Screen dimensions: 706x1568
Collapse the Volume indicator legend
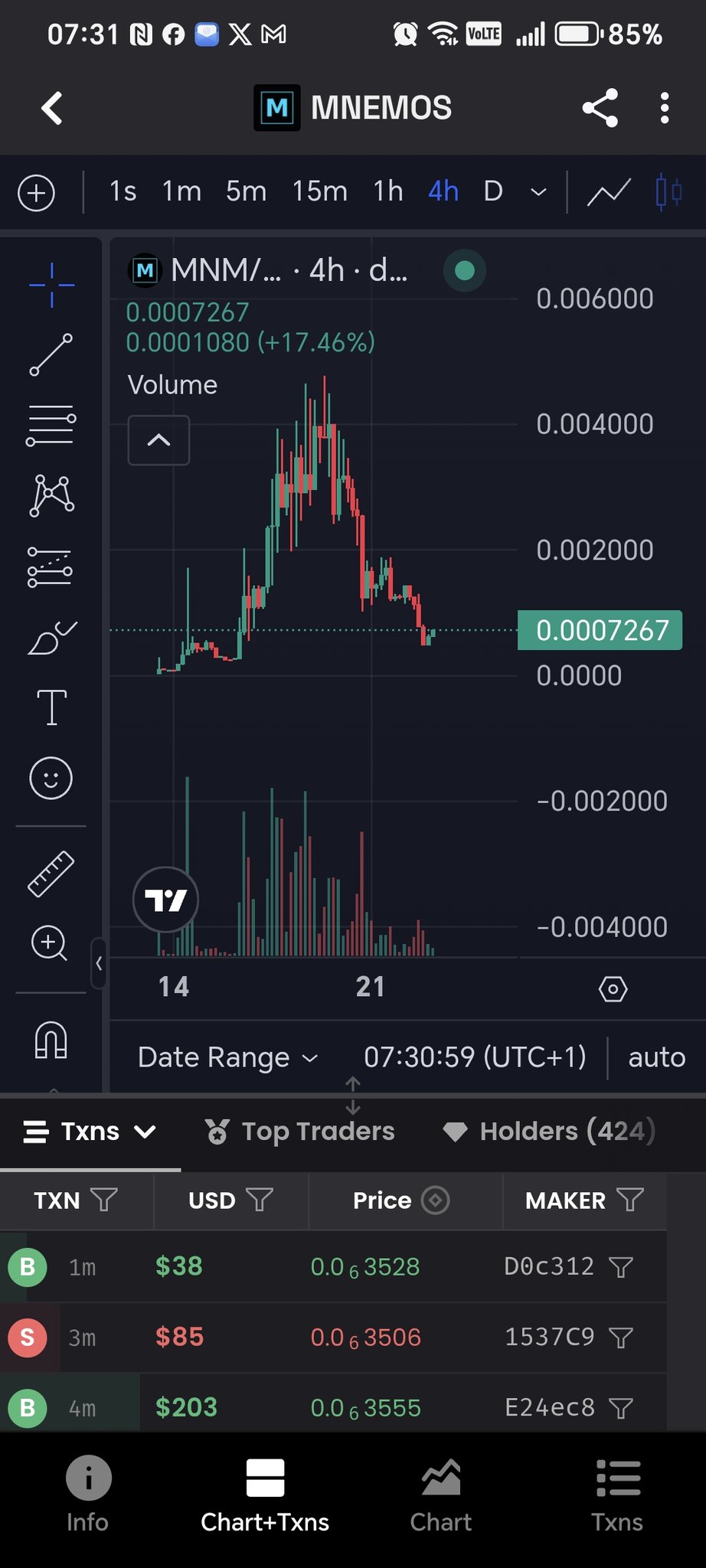coord(159,440)
